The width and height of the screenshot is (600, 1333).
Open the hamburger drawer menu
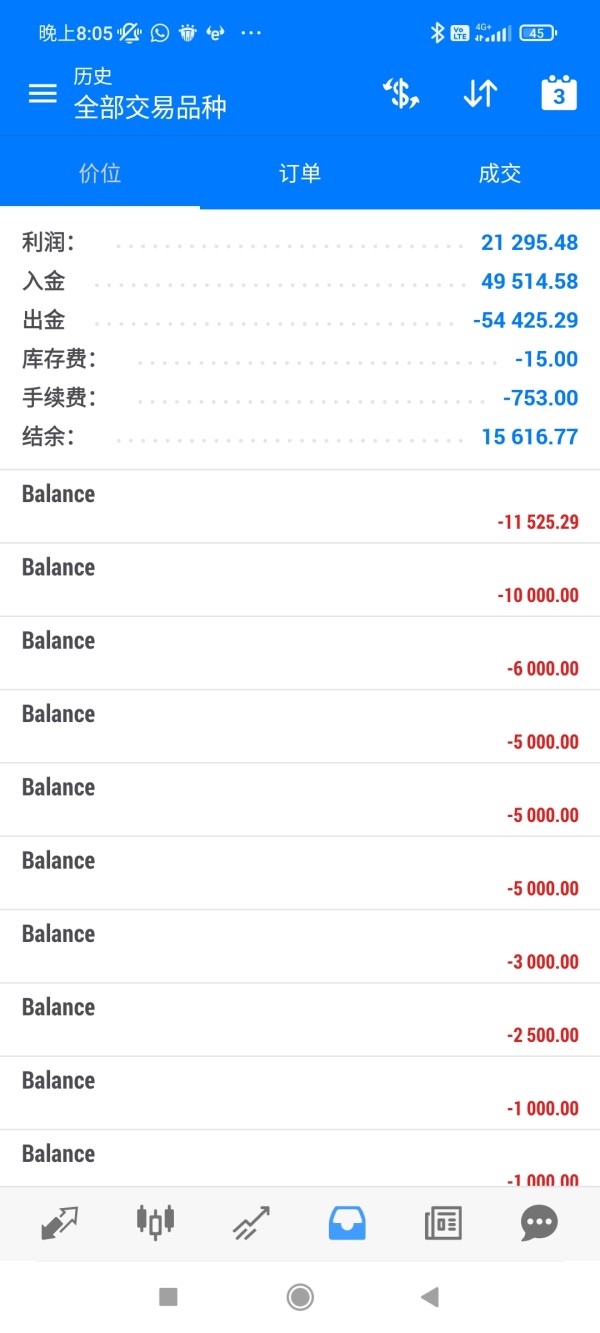42,94
